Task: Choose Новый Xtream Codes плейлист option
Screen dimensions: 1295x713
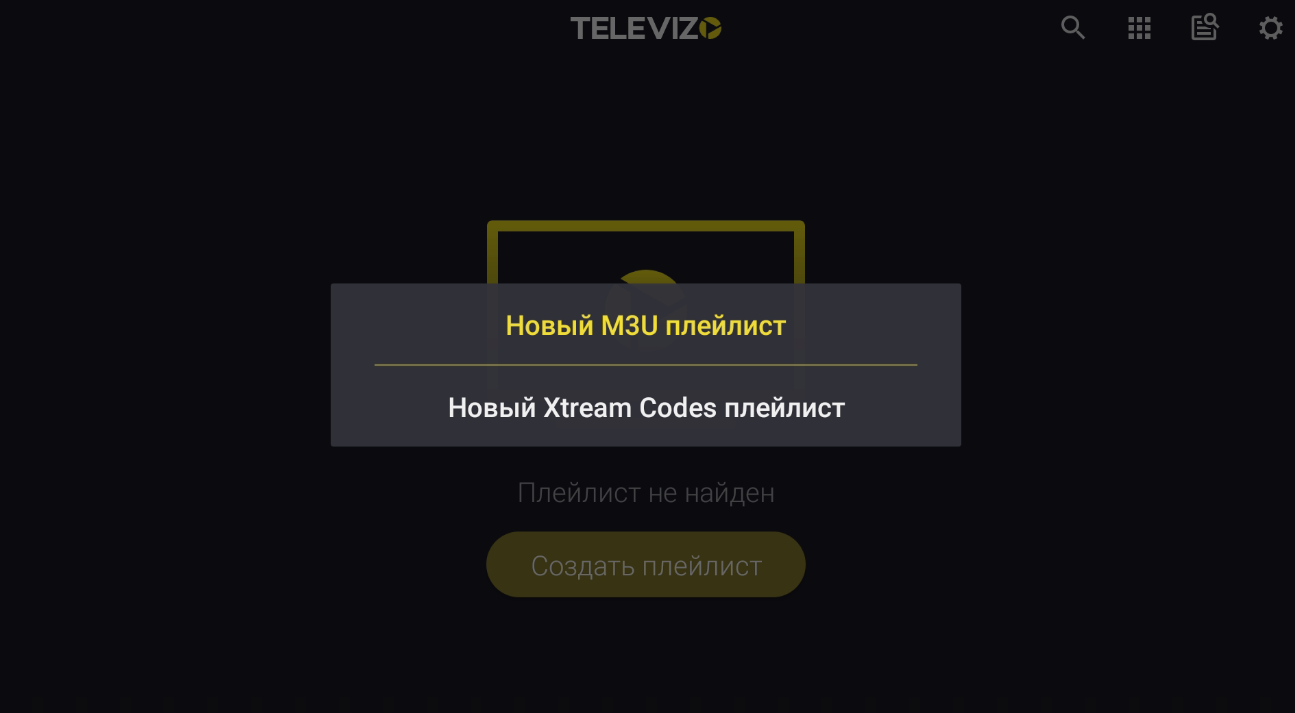Action: click(x=646, y=408)
